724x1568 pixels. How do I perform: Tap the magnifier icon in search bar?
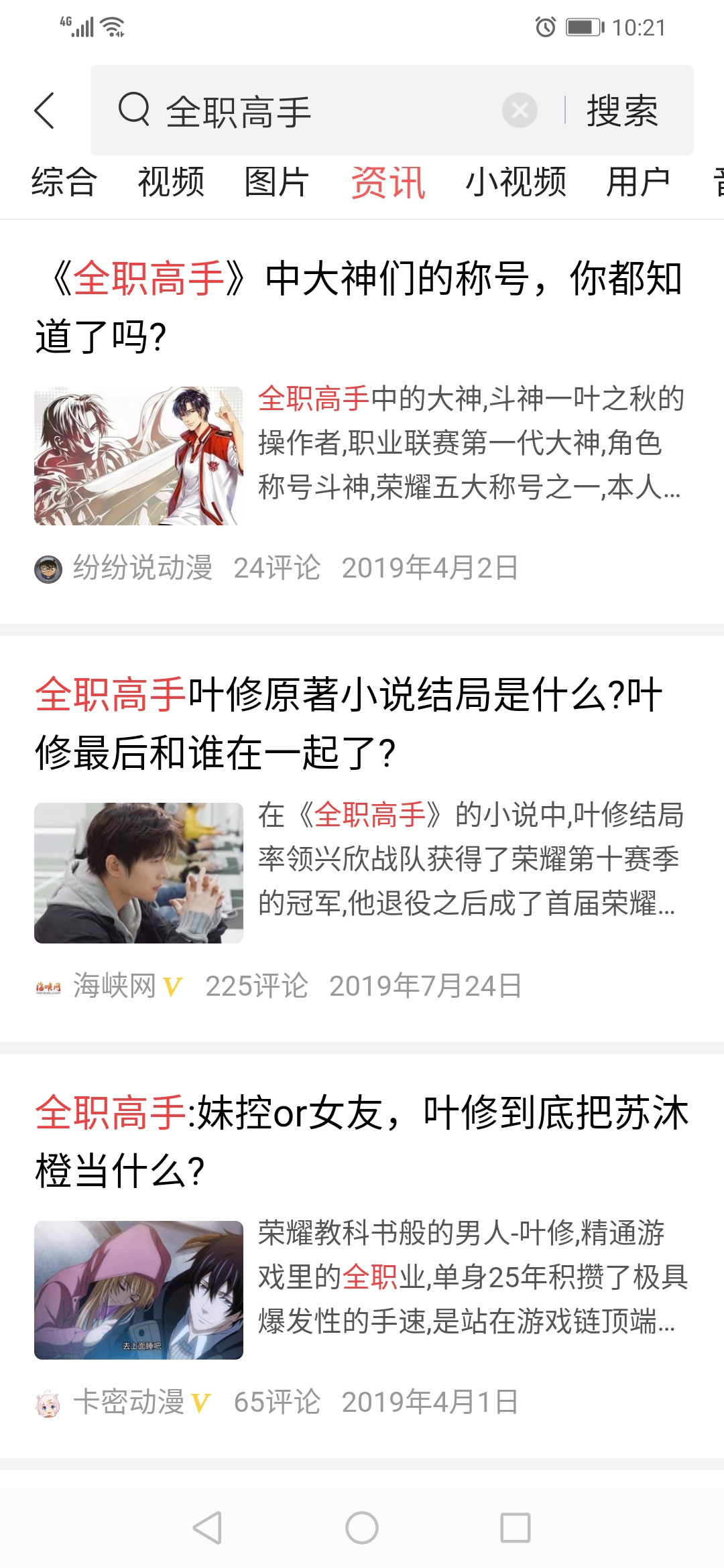pos(134,109)
